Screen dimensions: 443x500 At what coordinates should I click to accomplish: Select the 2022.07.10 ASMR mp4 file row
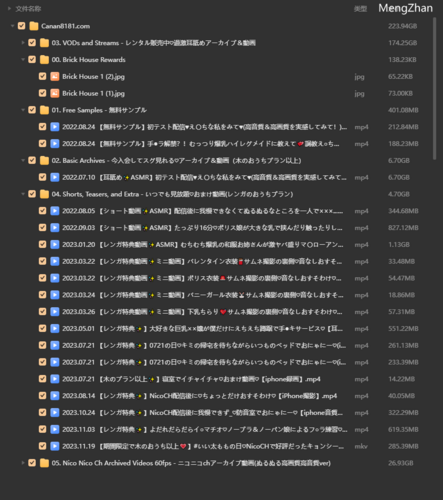[x=220, y=177]
